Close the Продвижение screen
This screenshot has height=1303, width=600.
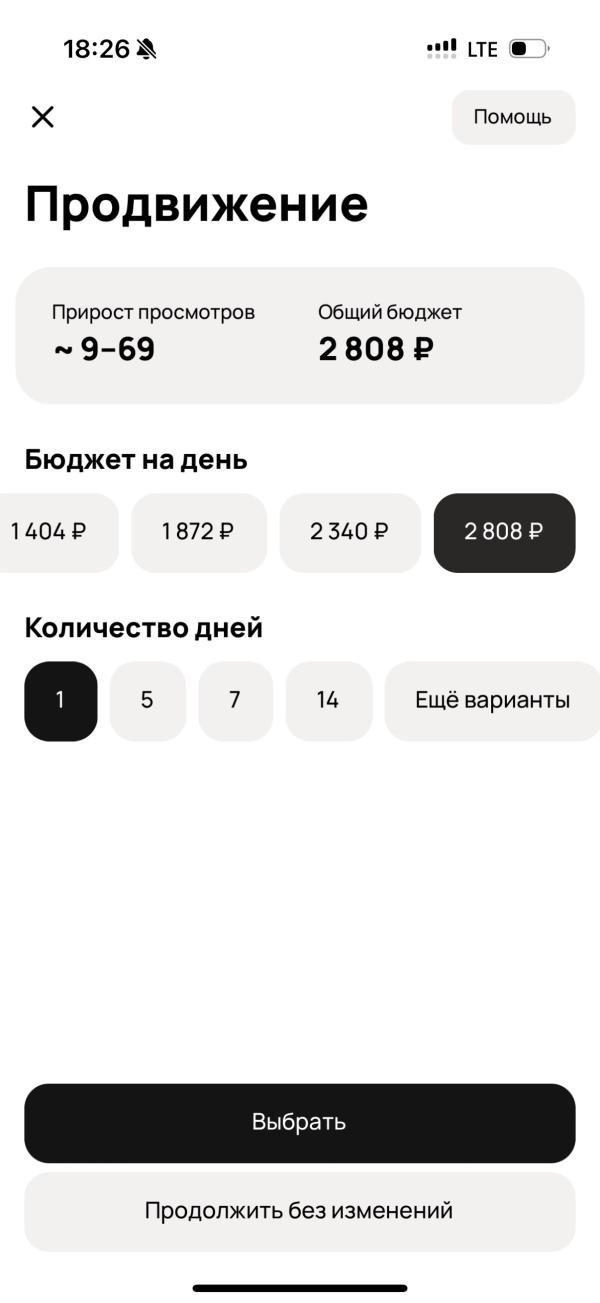42,117
